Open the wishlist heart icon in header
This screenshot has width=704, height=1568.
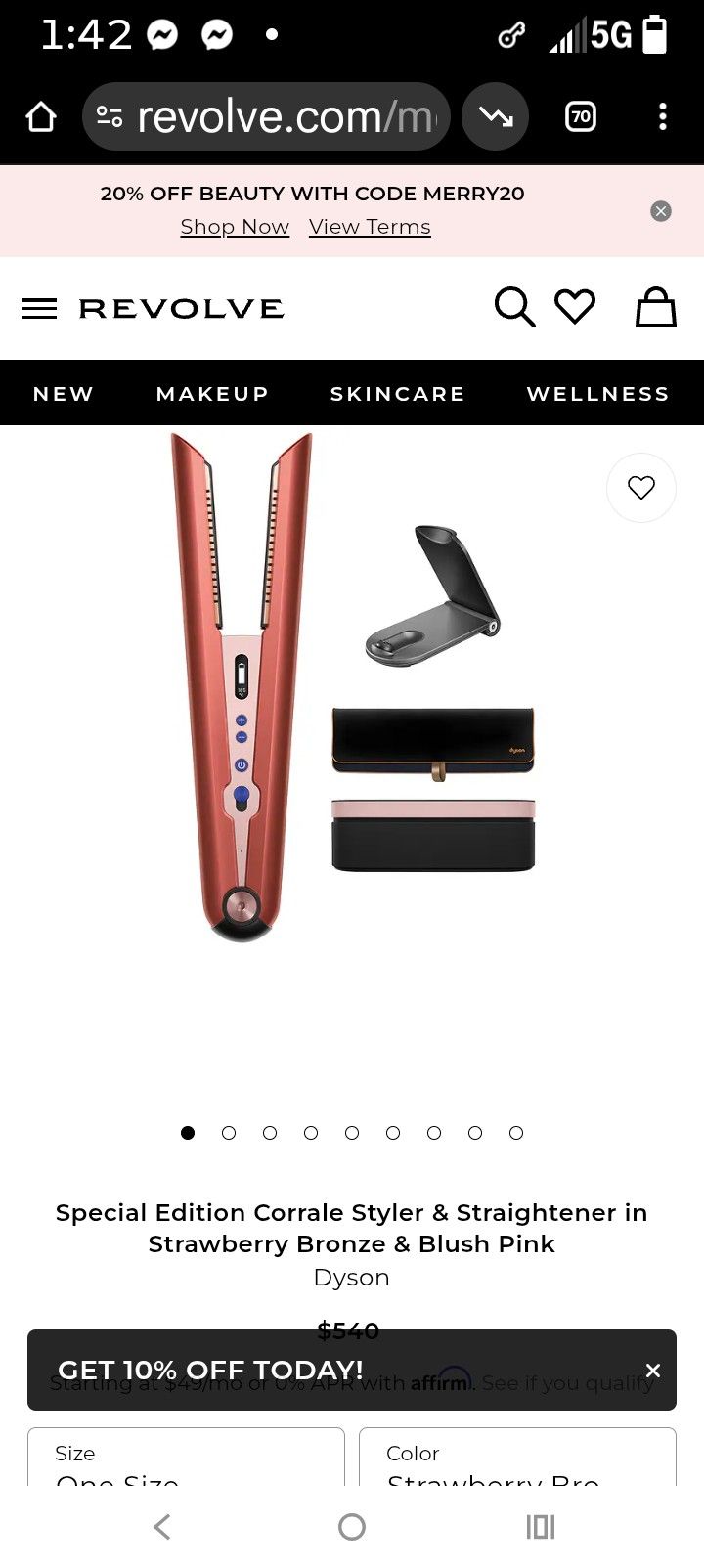576,306
